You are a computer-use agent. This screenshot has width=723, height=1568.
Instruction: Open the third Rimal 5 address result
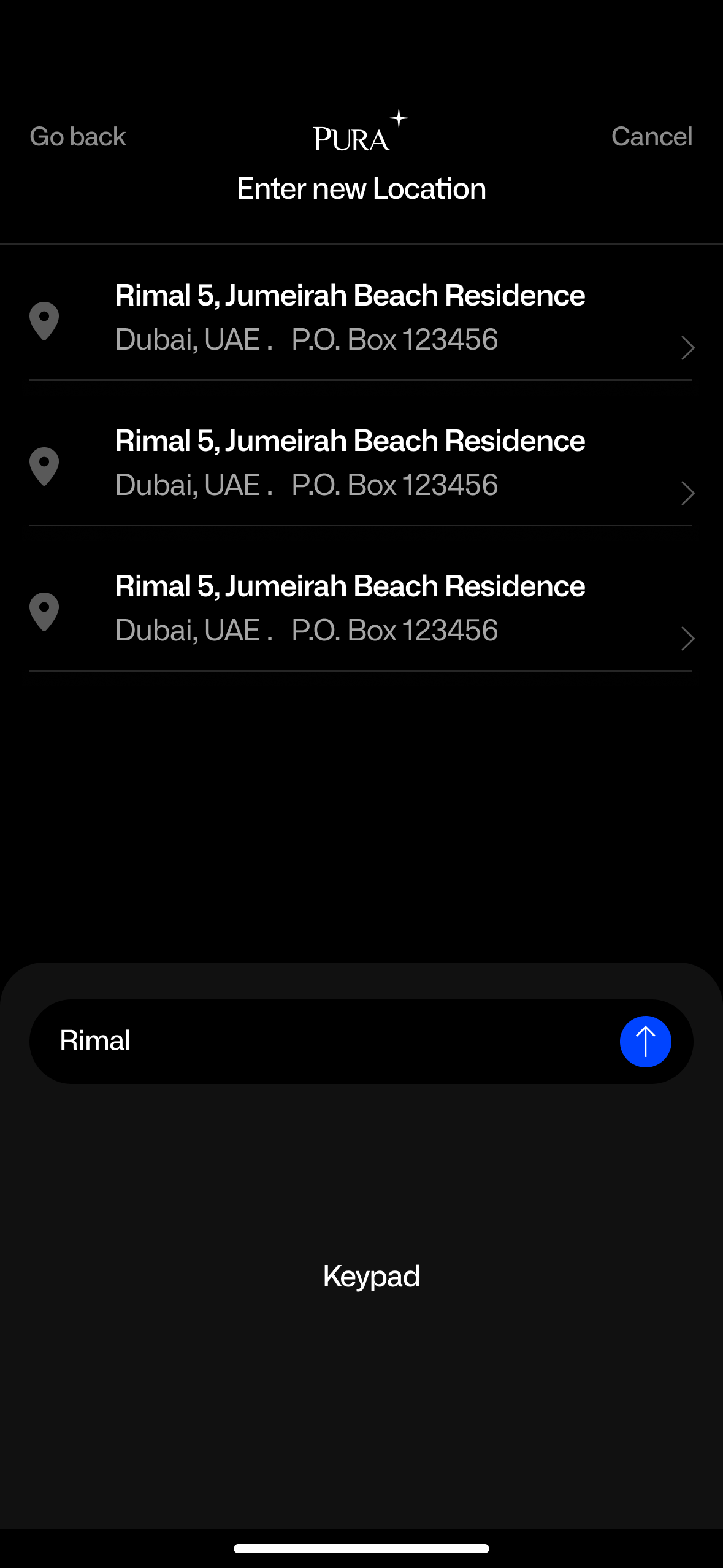361,609
